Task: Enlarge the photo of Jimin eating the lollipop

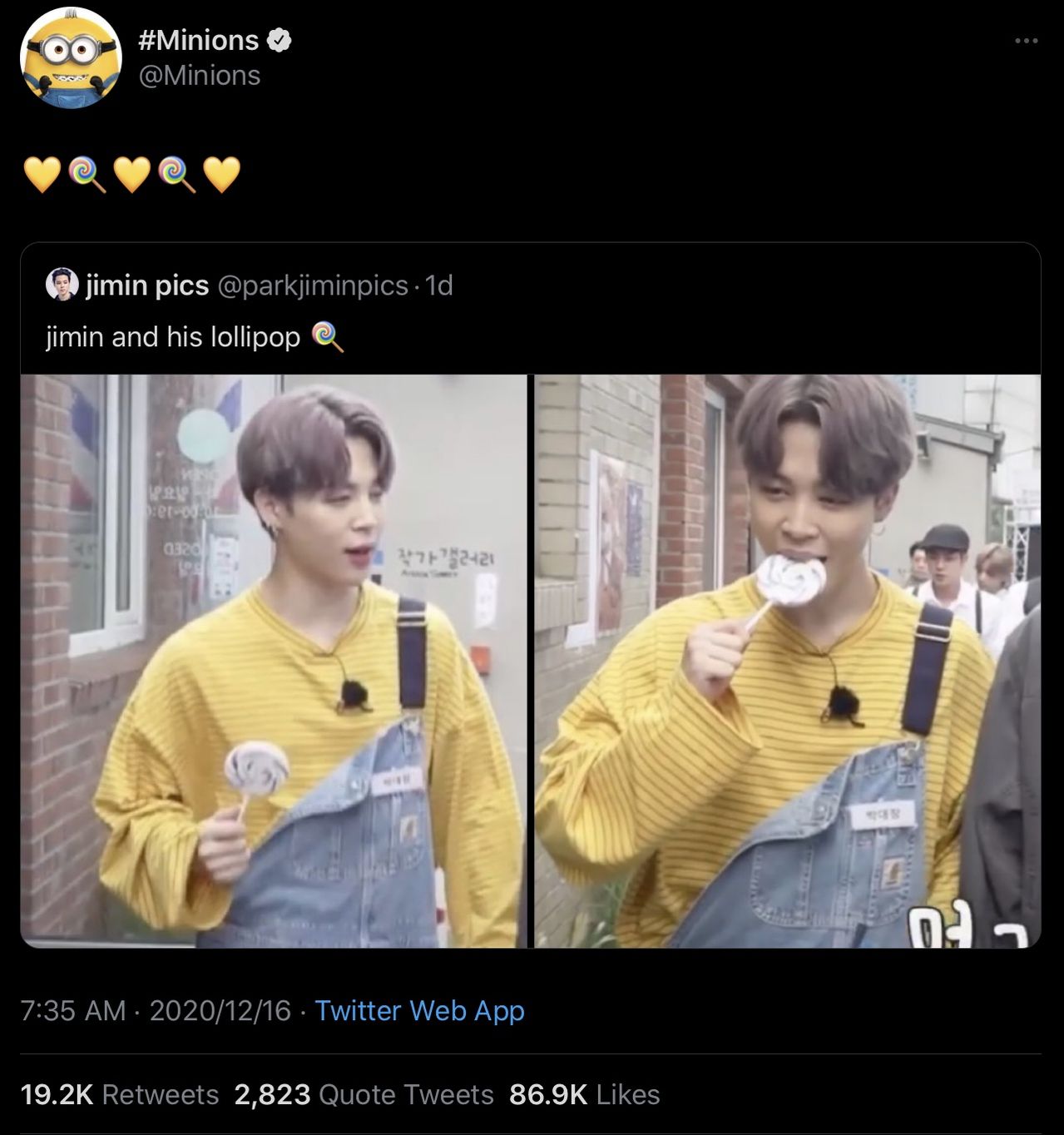Action: (x=787, y=661)
